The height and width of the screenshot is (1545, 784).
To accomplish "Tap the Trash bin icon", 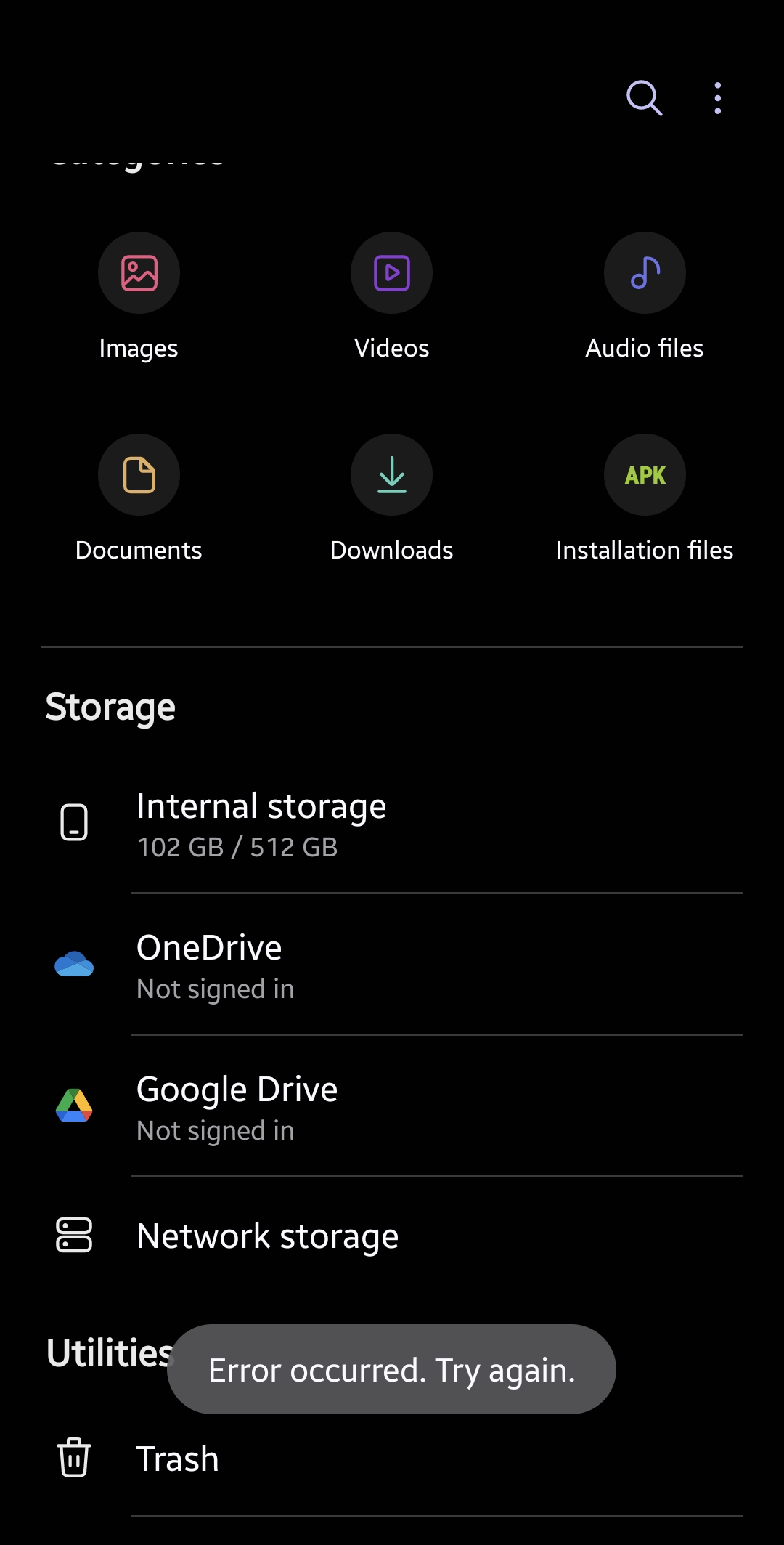I will [73, 1459].
